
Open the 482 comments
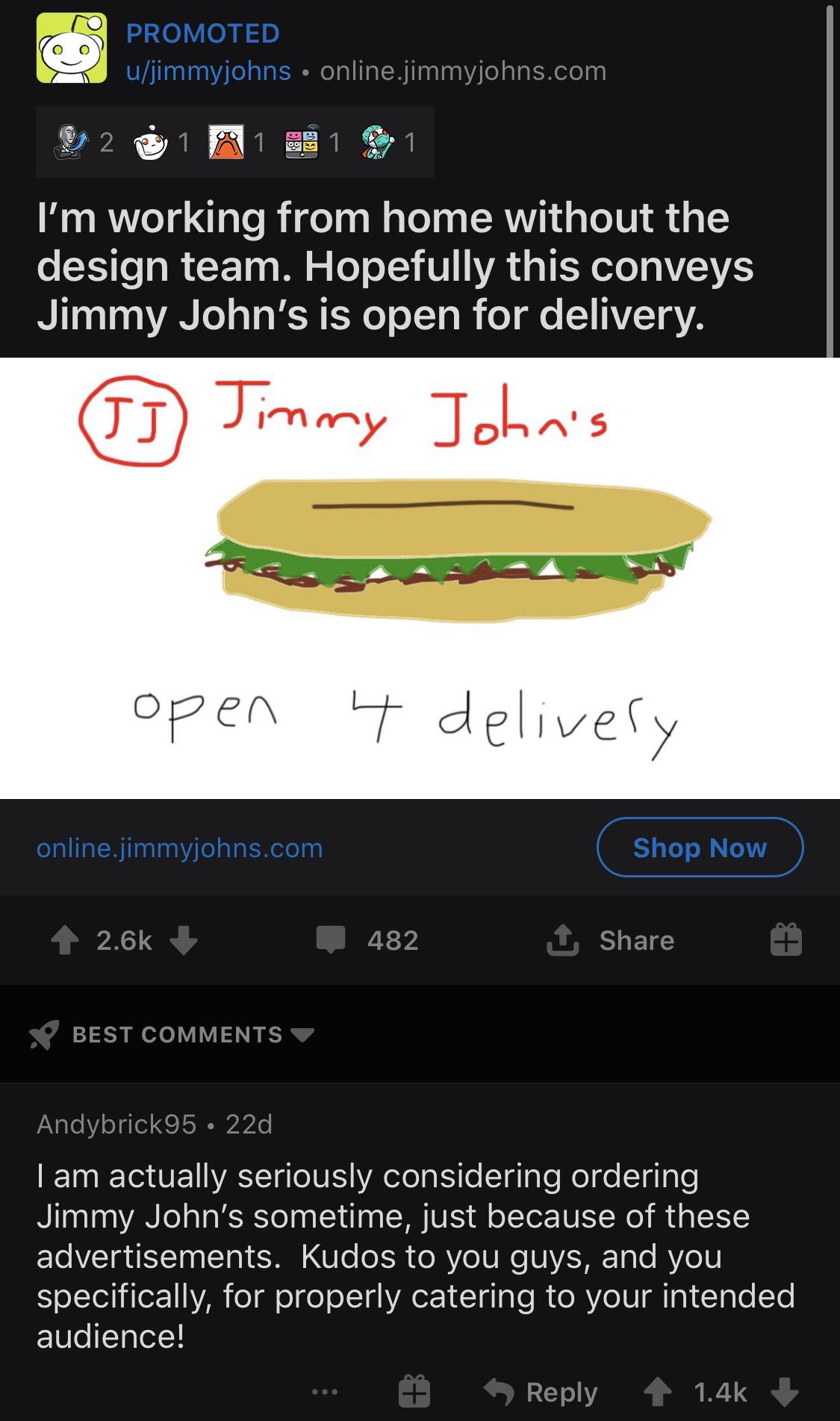367,940
